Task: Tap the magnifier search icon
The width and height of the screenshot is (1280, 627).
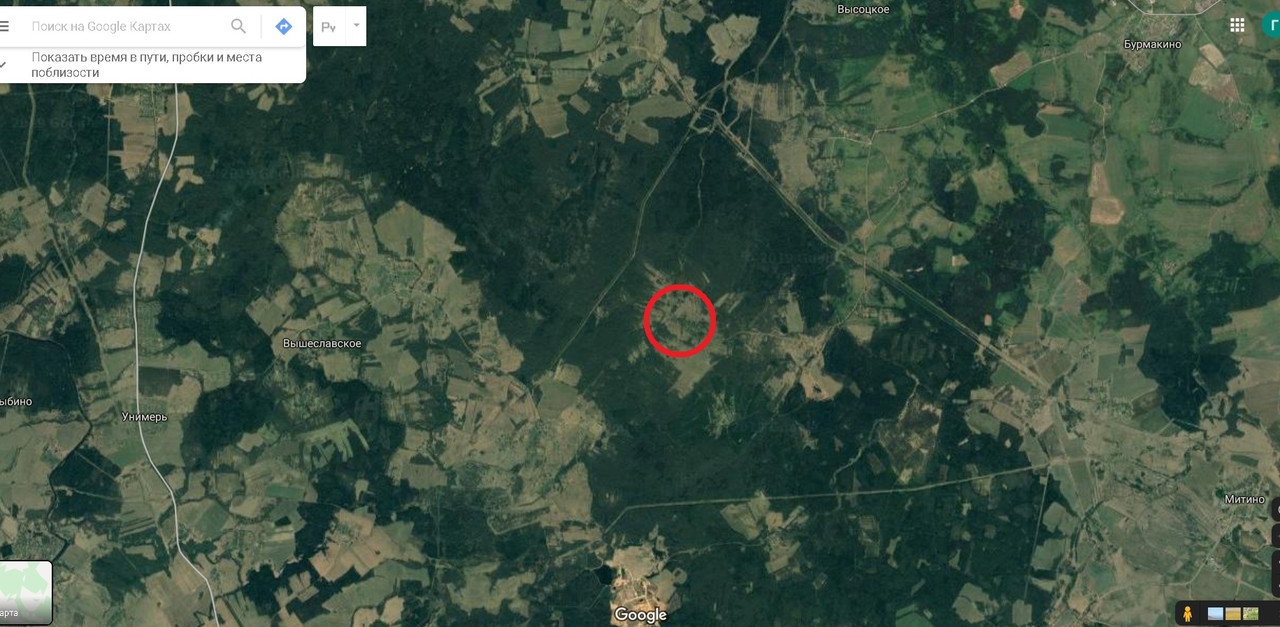Action: (x=238, y=26)
